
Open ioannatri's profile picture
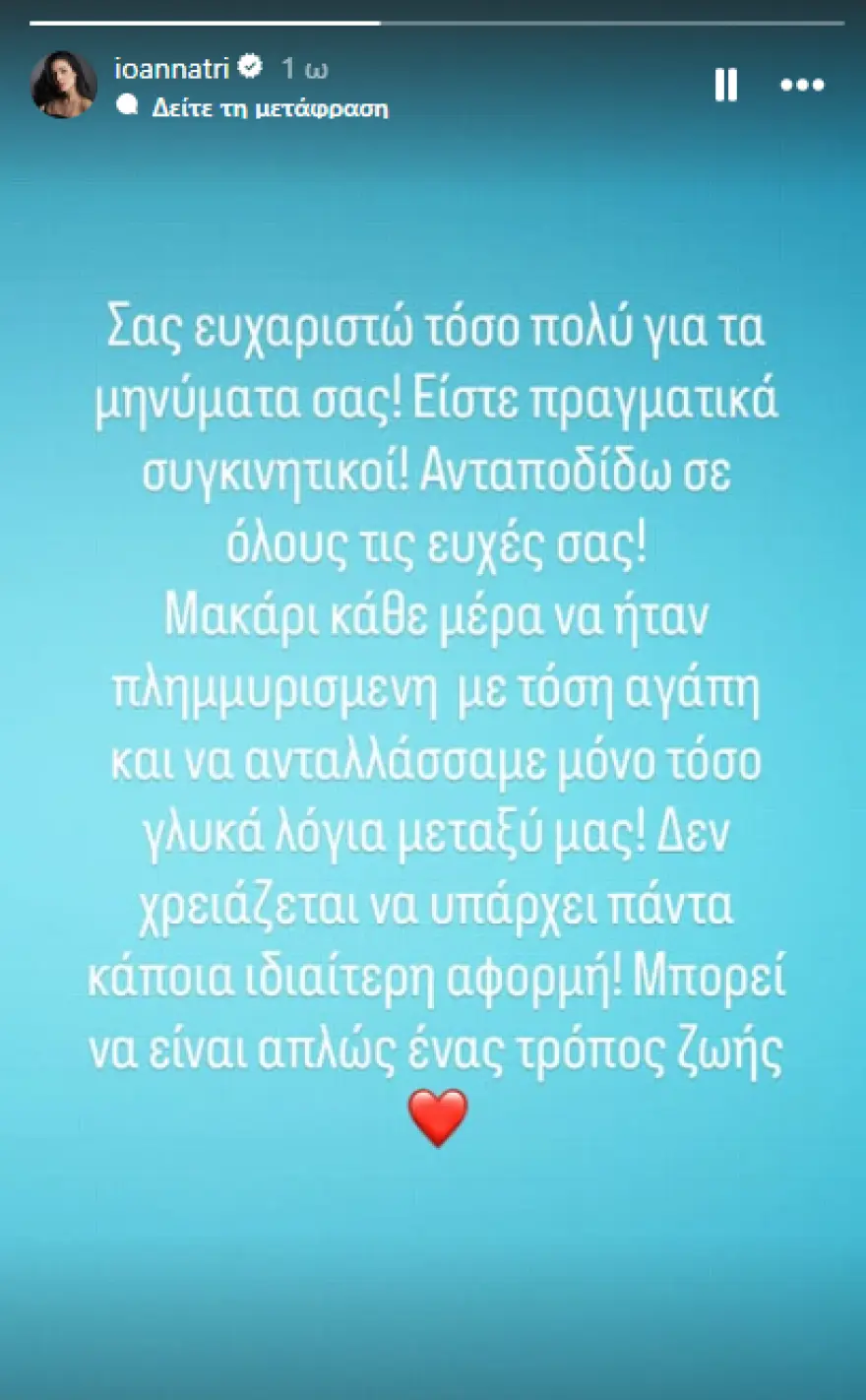[x=64, y=85]
